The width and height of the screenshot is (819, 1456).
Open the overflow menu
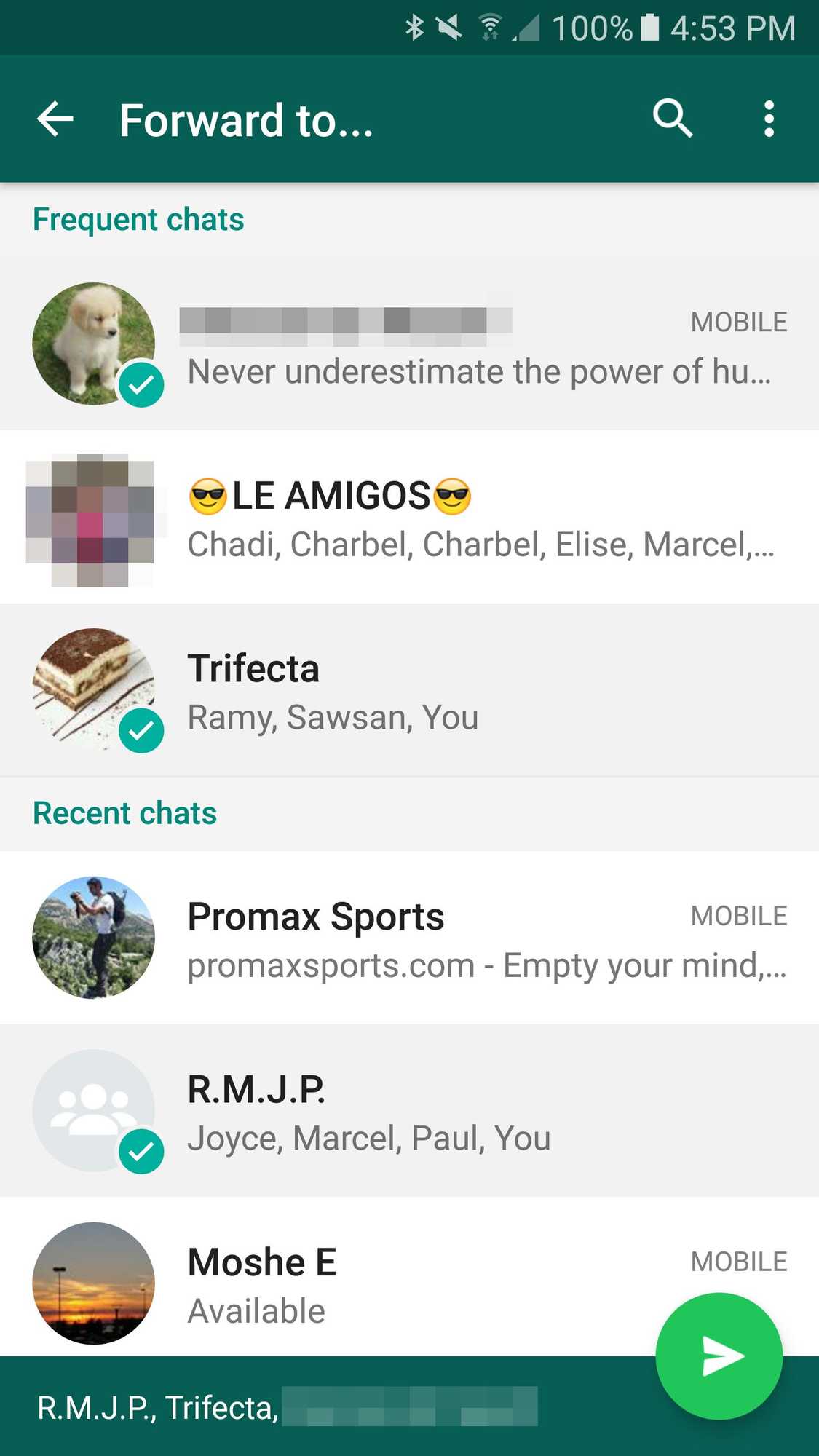point(769,119)
